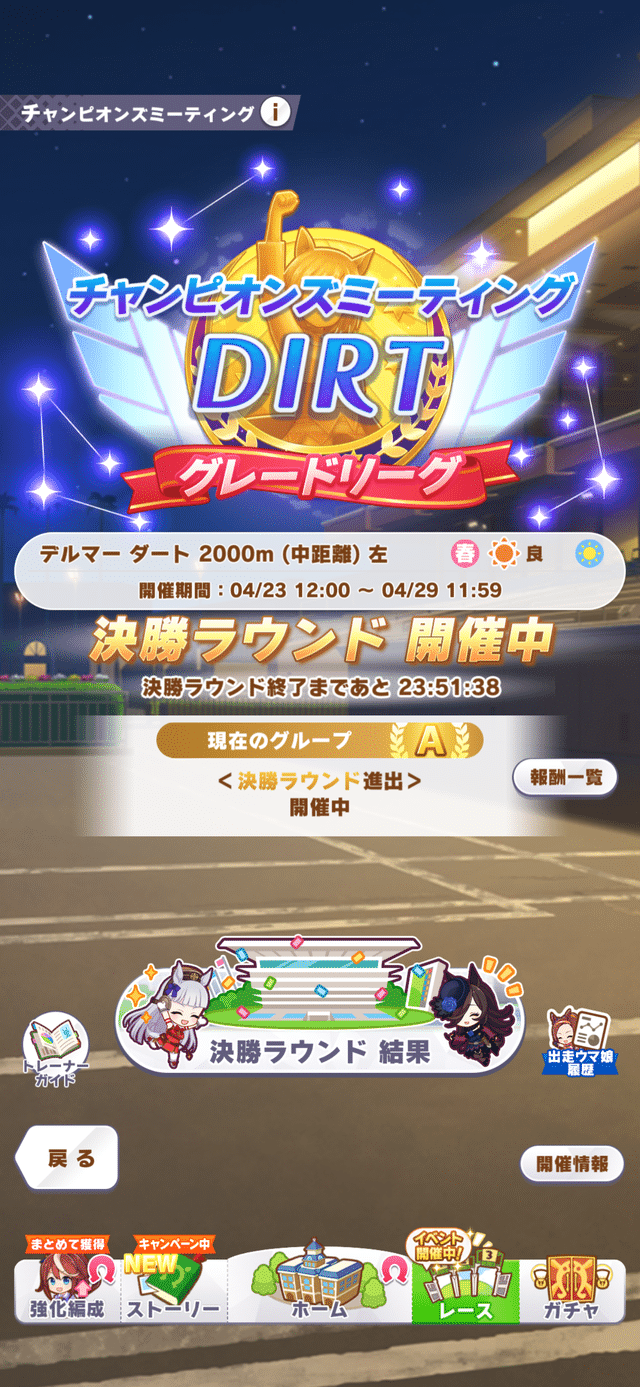Open Champions Meeting info icon
Image resolution: width=640 pixels, height=1387 pixels.
[275, 113]
